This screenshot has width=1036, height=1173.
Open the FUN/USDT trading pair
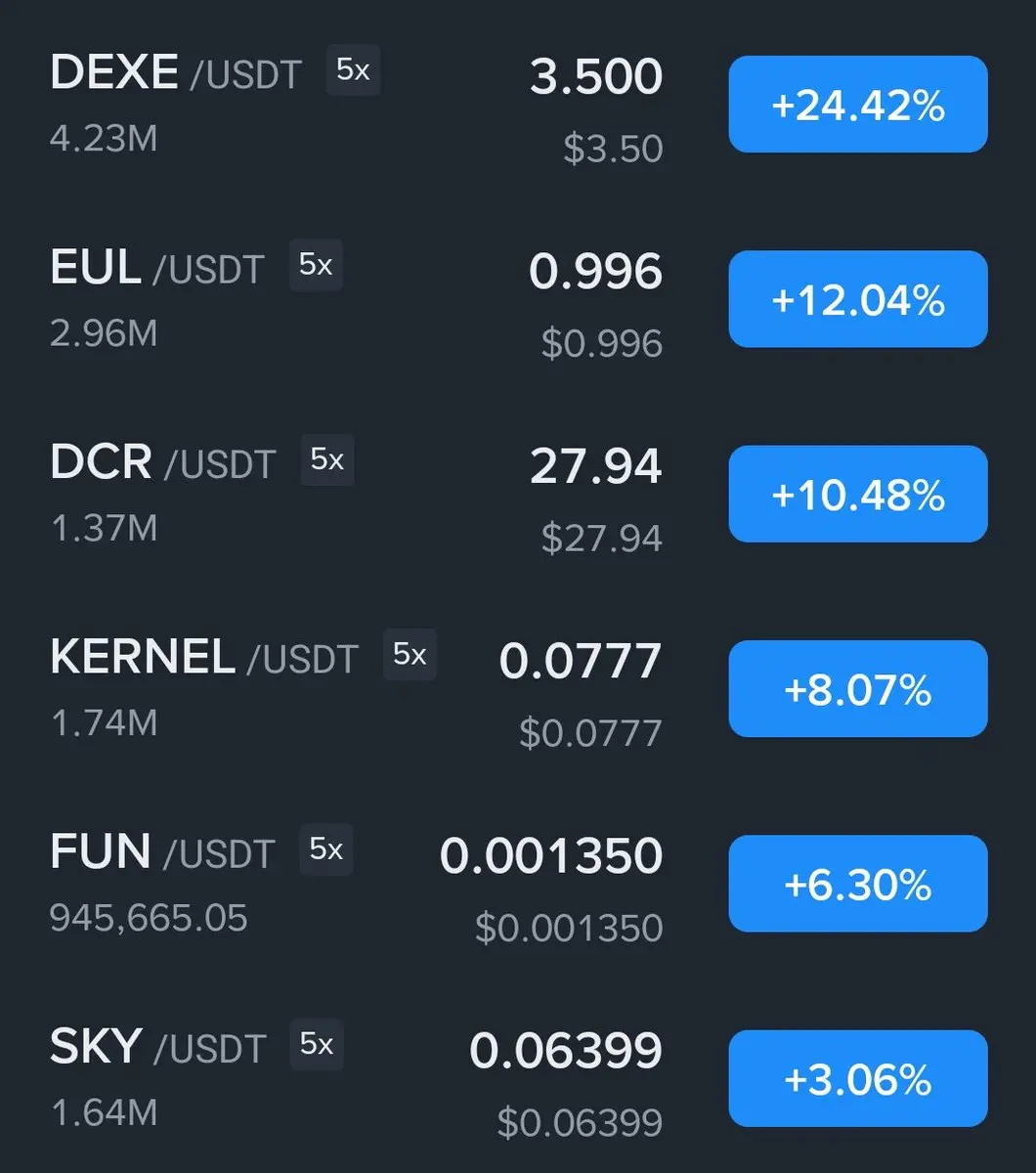pos(161,852)
